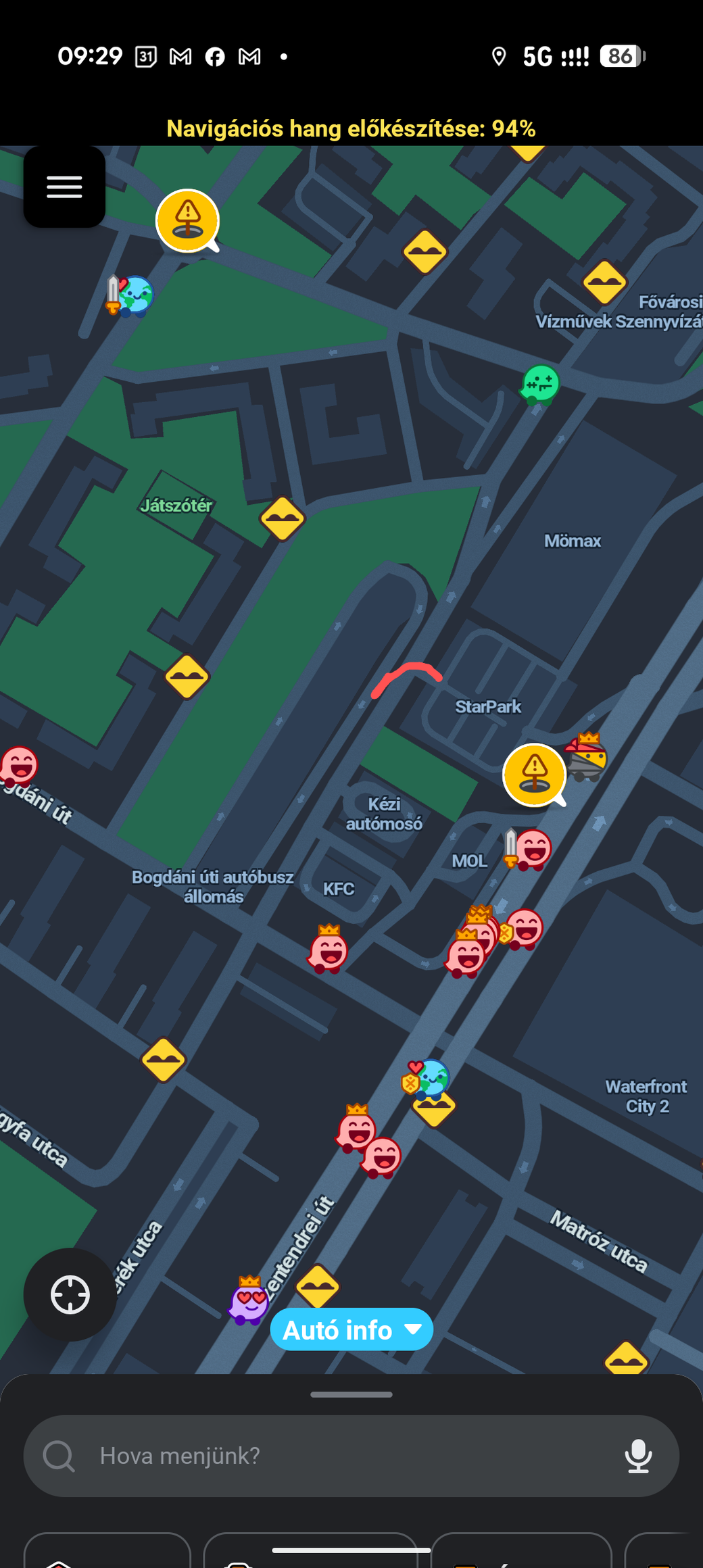The height and width of the screenshot is (1568, 703).
Task: Select the purple heart-eyed Wazer
Action: pyautogui.click(x=249, y=1300)
